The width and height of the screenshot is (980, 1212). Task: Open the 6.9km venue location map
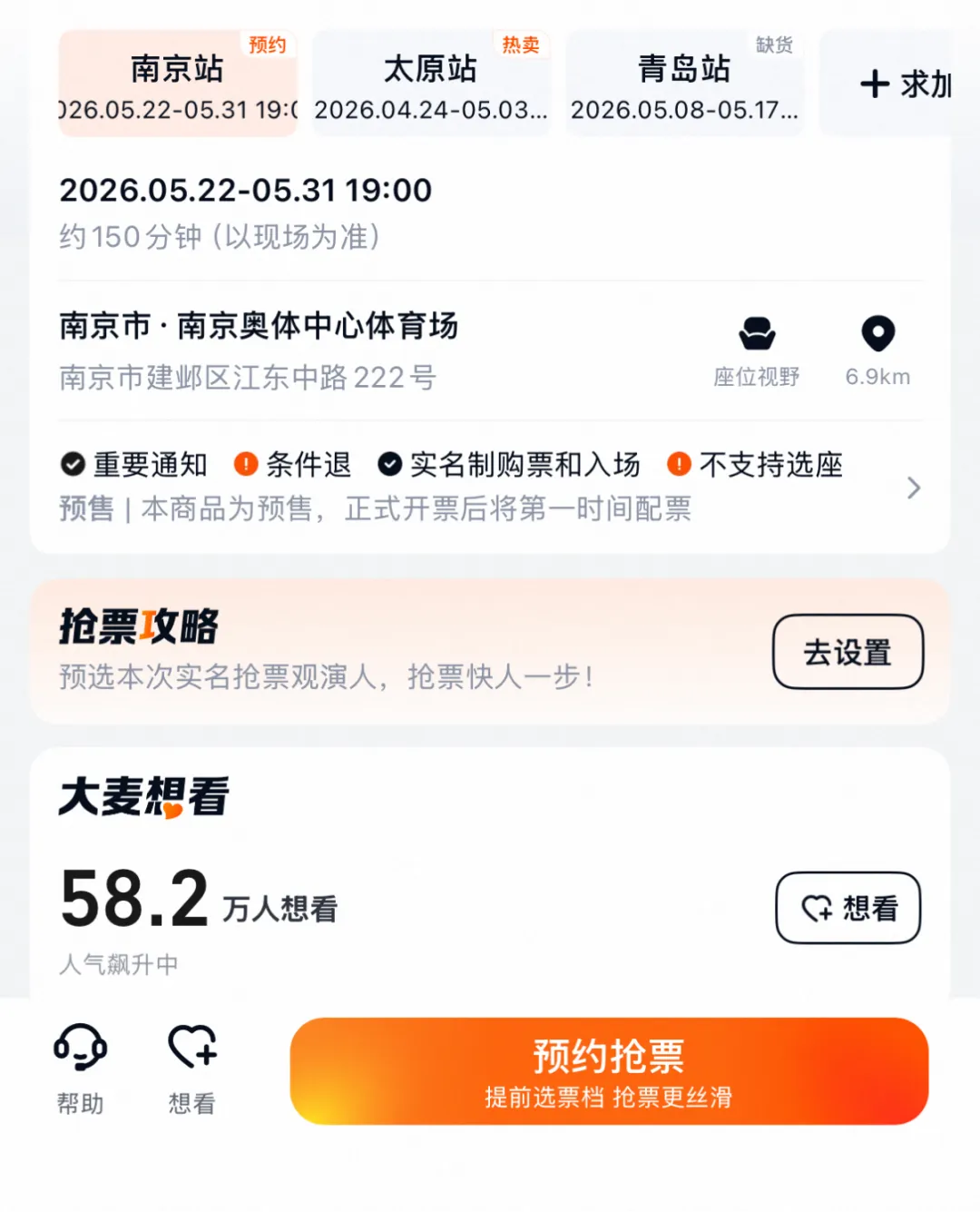(877, 351)
